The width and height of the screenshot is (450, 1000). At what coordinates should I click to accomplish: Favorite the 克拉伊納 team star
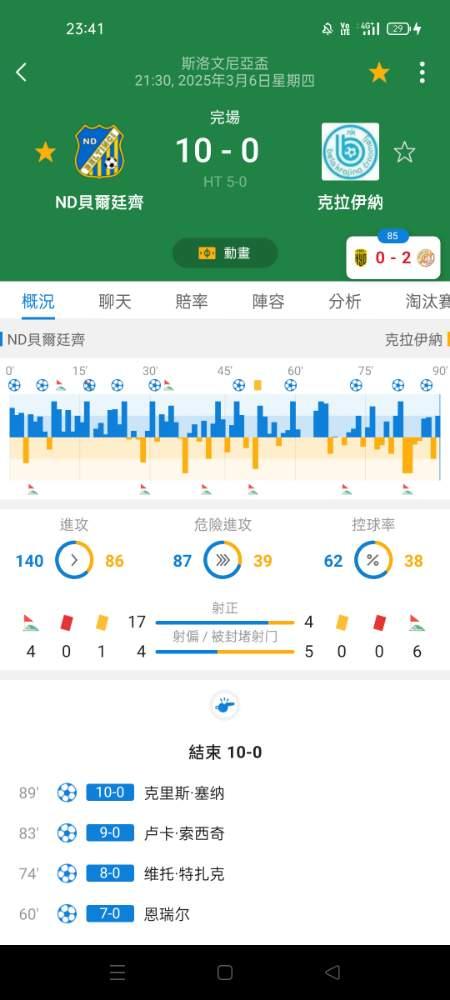[404, 152]
